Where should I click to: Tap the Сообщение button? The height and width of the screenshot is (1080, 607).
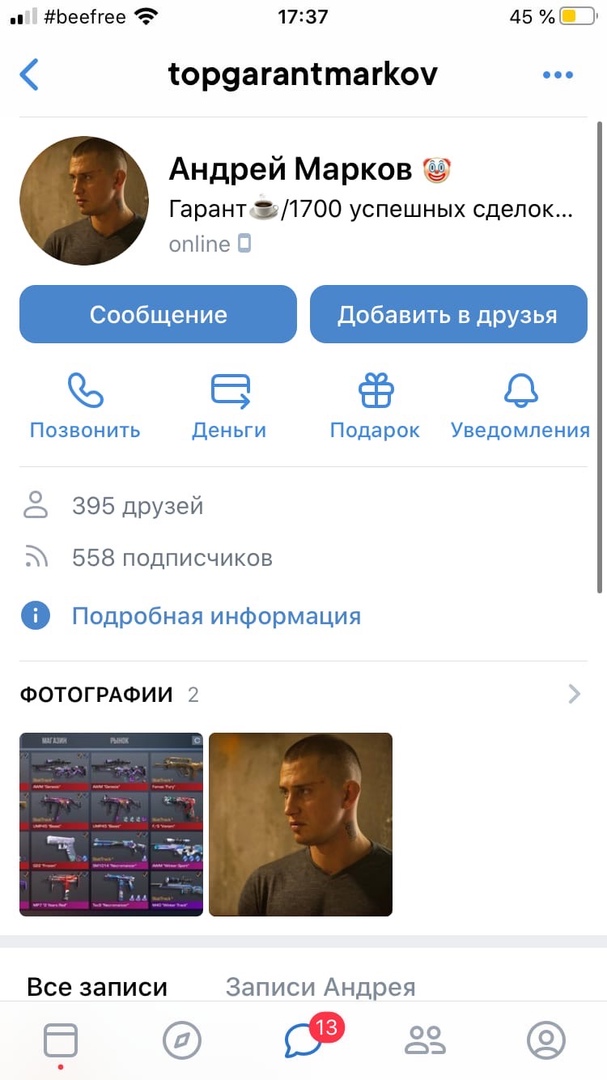(158, 315)
